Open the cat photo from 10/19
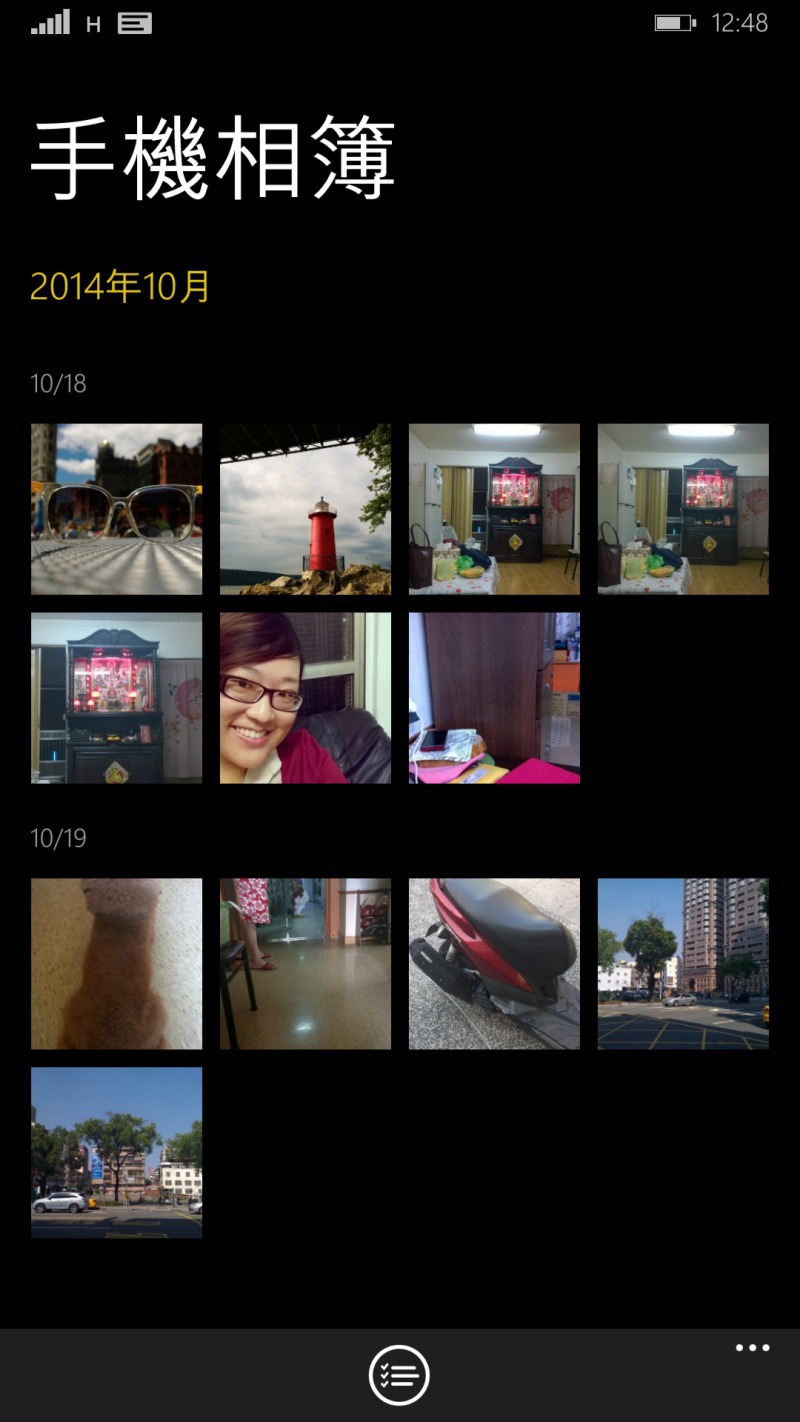Screen dimensions: 800x1422 (116, 964)
